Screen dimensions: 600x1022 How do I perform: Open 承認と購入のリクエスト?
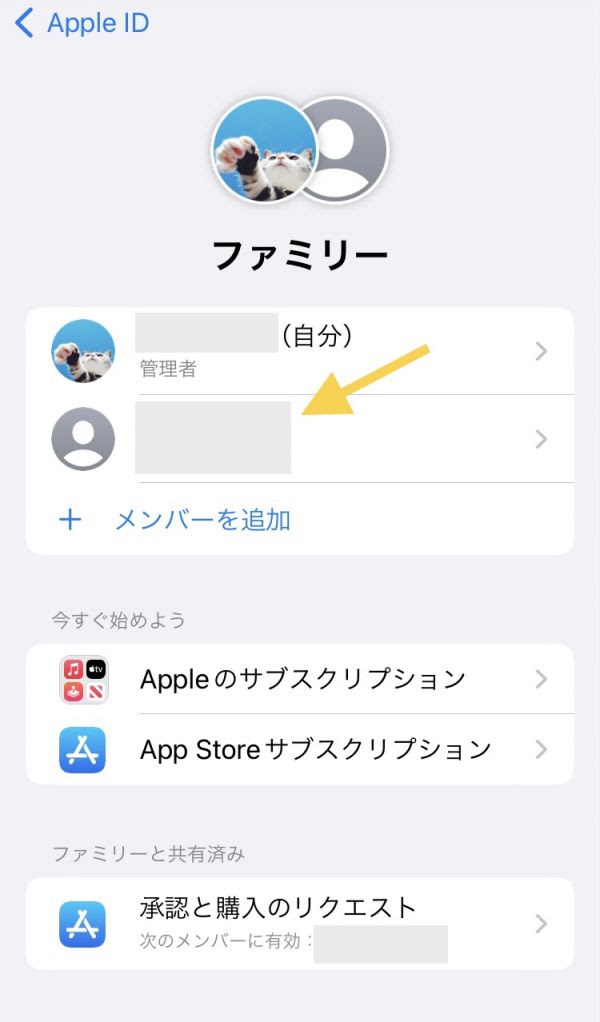300,923
